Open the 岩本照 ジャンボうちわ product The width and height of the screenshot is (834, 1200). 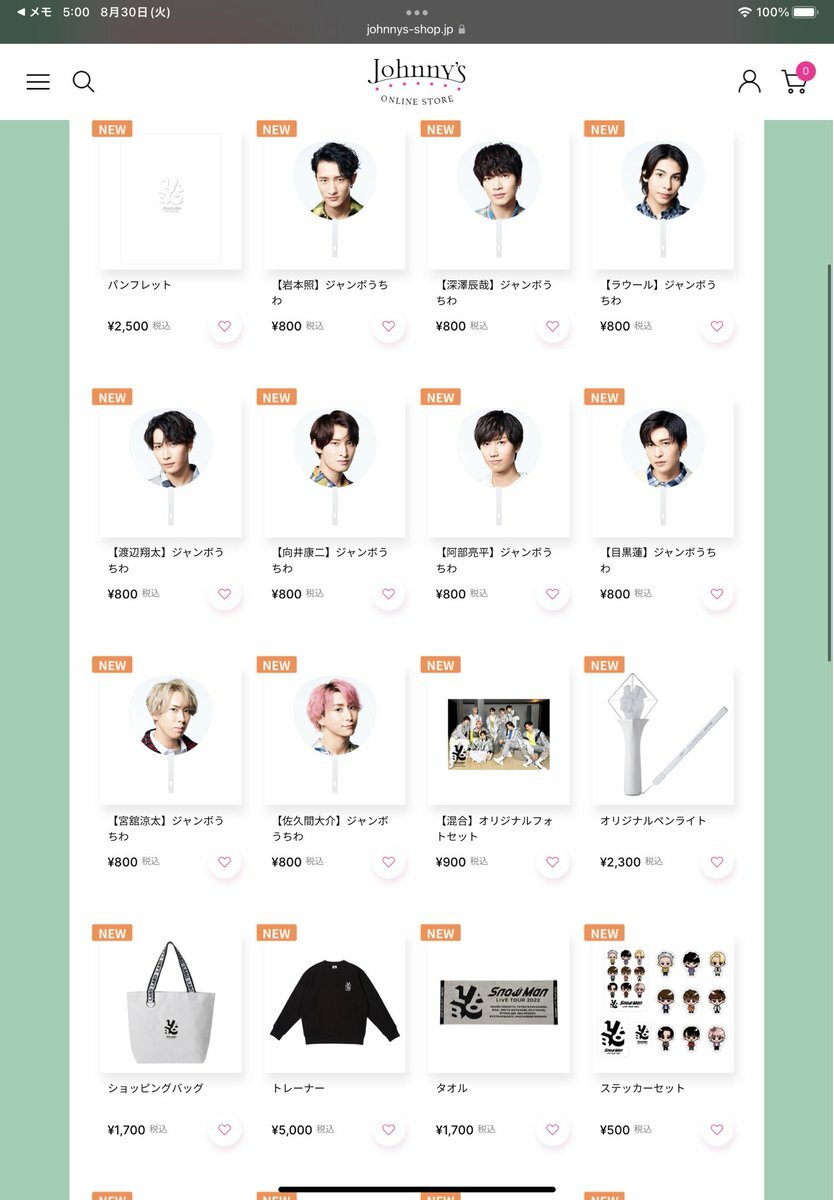335,200
